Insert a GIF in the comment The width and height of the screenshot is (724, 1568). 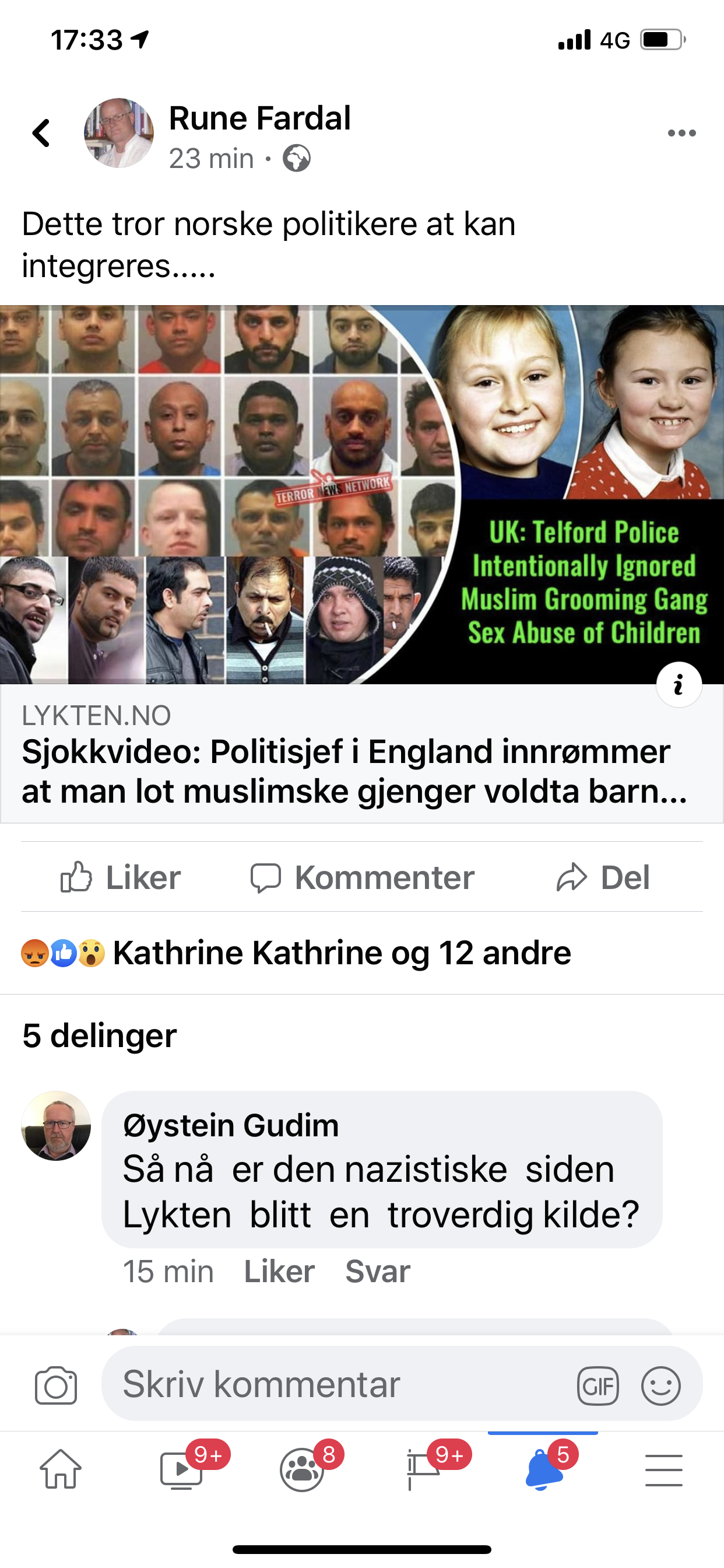pyautogui.click(x=598, y=1386)
